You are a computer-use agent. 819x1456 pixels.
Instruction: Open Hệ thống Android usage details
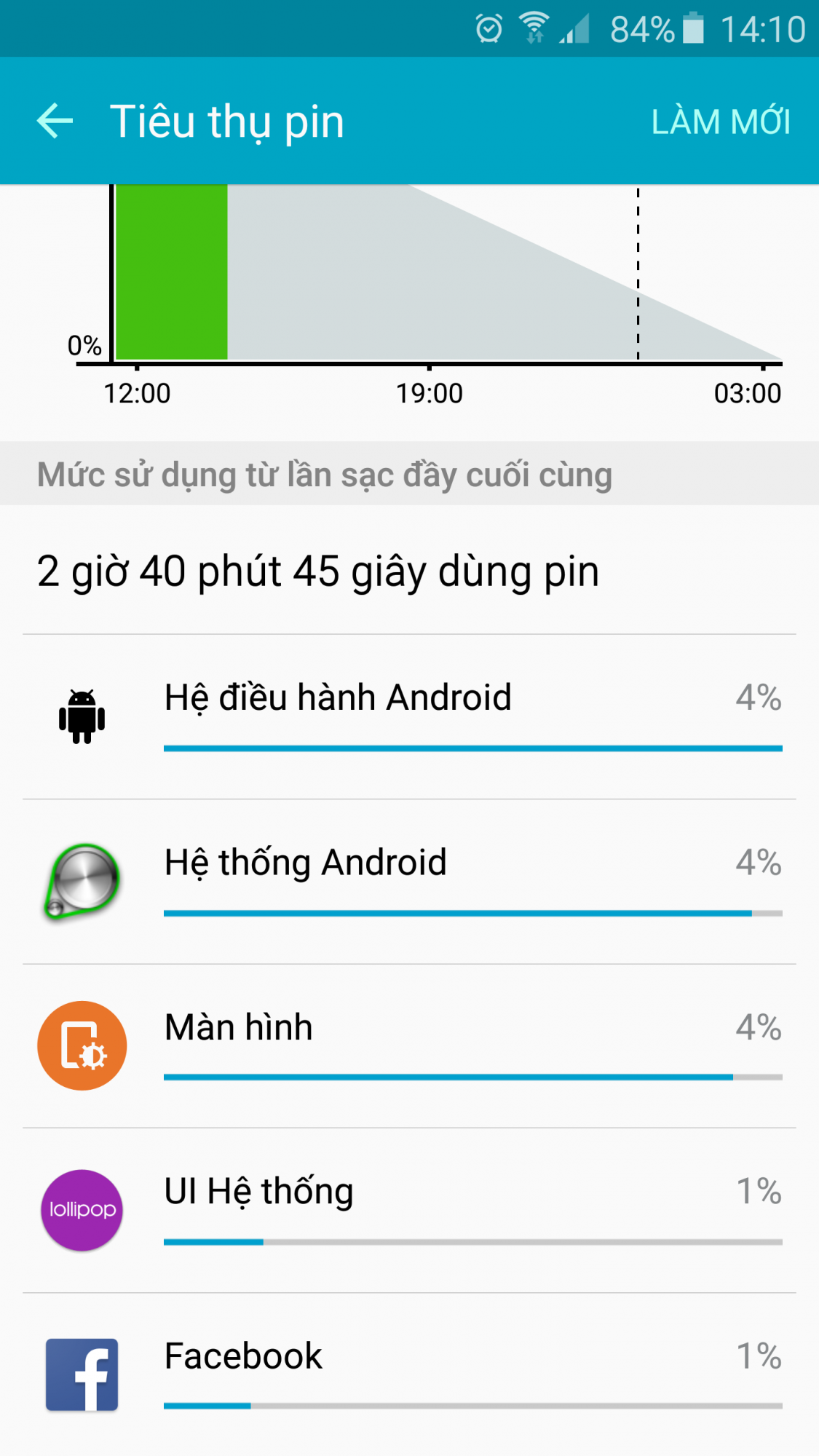(409, 882)
